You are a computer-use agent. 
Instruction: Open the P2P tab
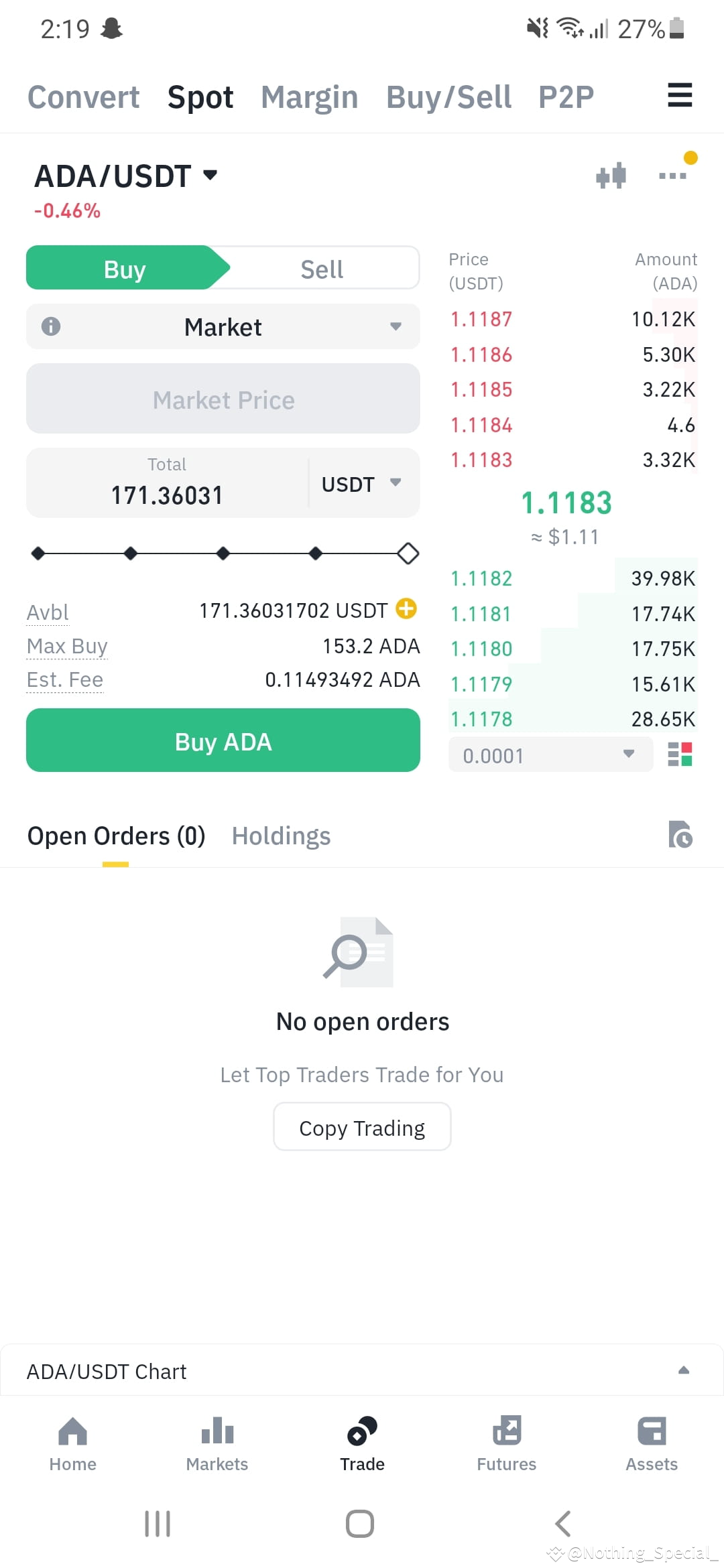[566, 97]
